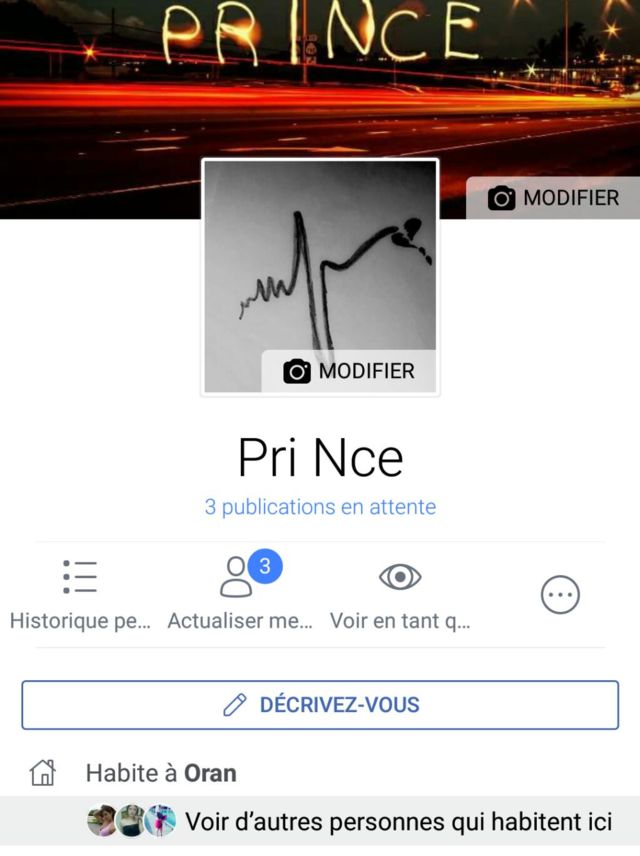See other people who live in Oran
This screenshot has width=640, height=856.
[x=398, y=822]
